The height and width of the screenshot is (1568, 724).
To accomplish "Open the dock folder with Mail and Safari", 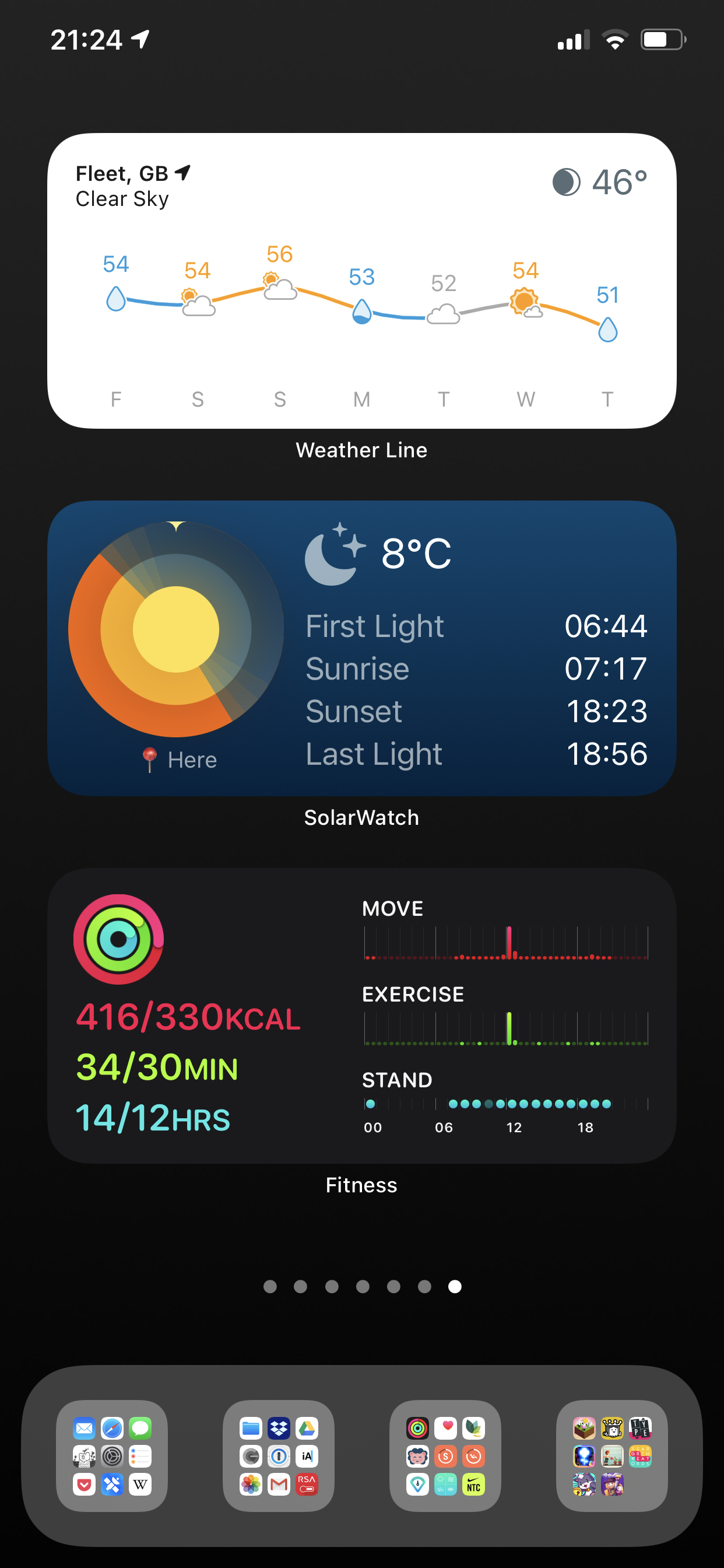I will pos(112,1456).
